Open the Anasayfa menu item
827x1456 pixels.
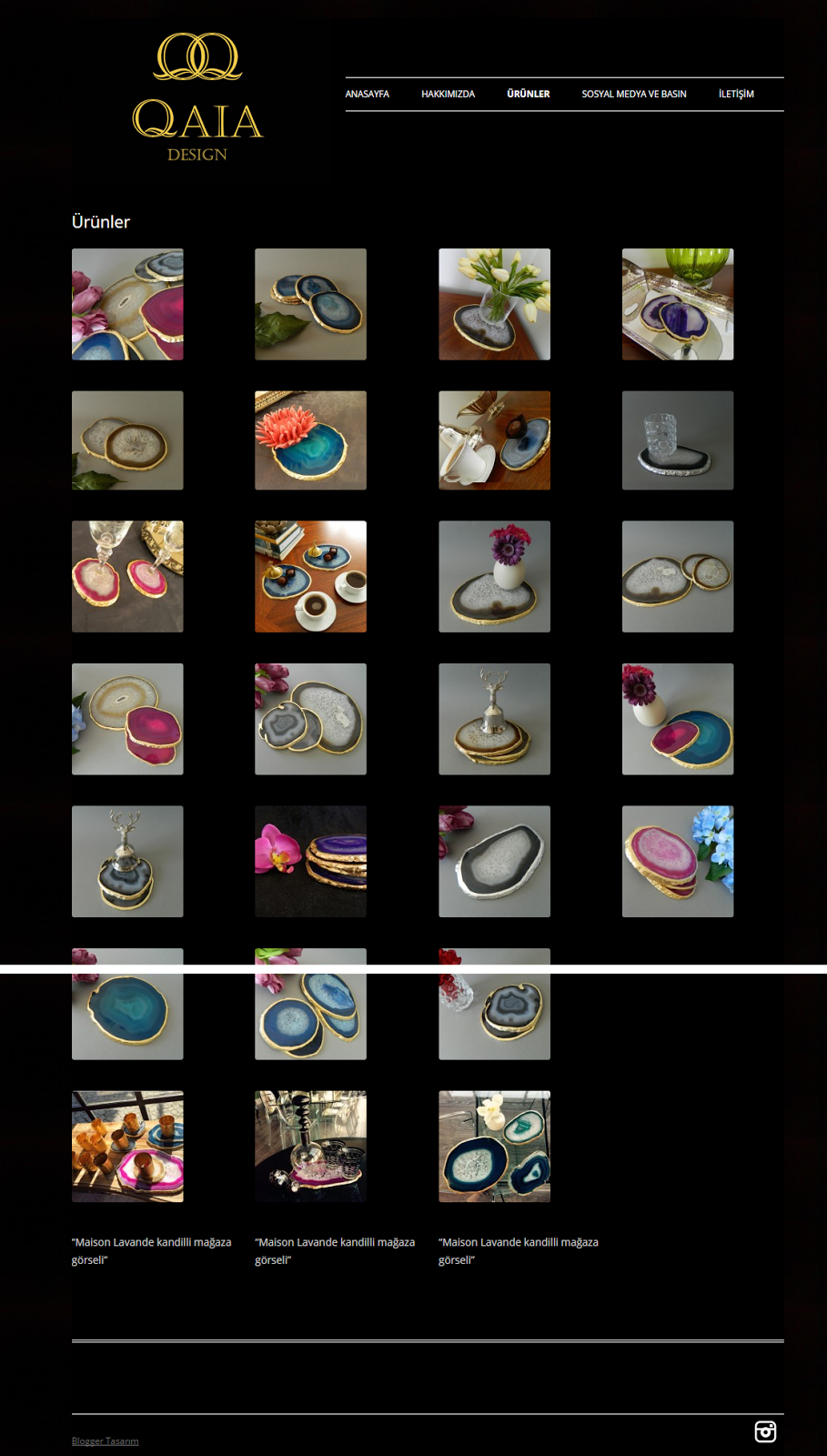pyautogui.click(x=367, y=94)
